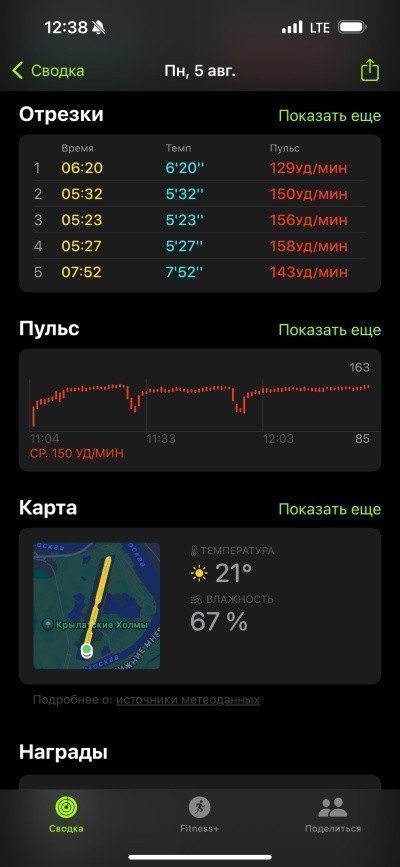This screenshot has height=867, width=400.
Task: Show more for Отрезки section
Action: [x=329, y=116]
